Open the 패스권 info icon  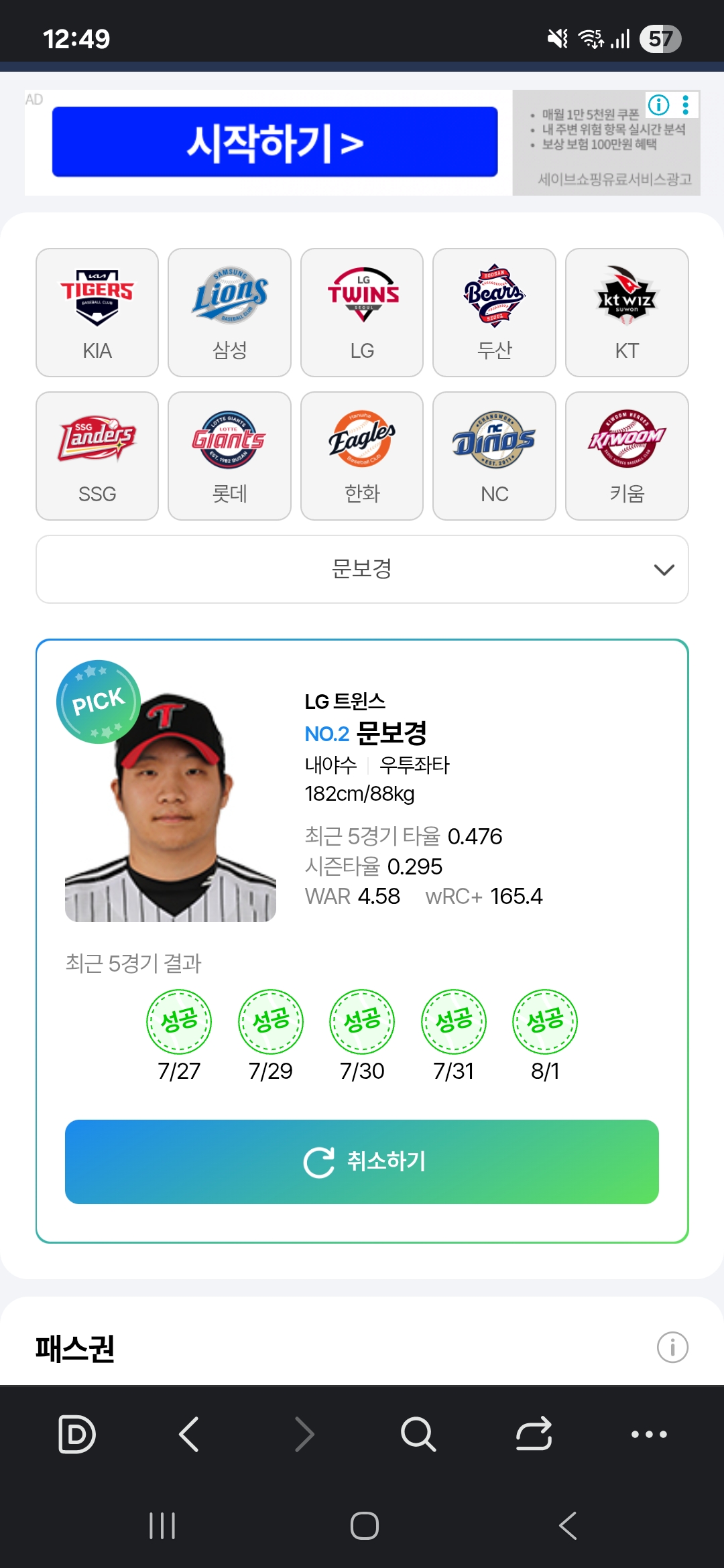(x=672, y=1347)
